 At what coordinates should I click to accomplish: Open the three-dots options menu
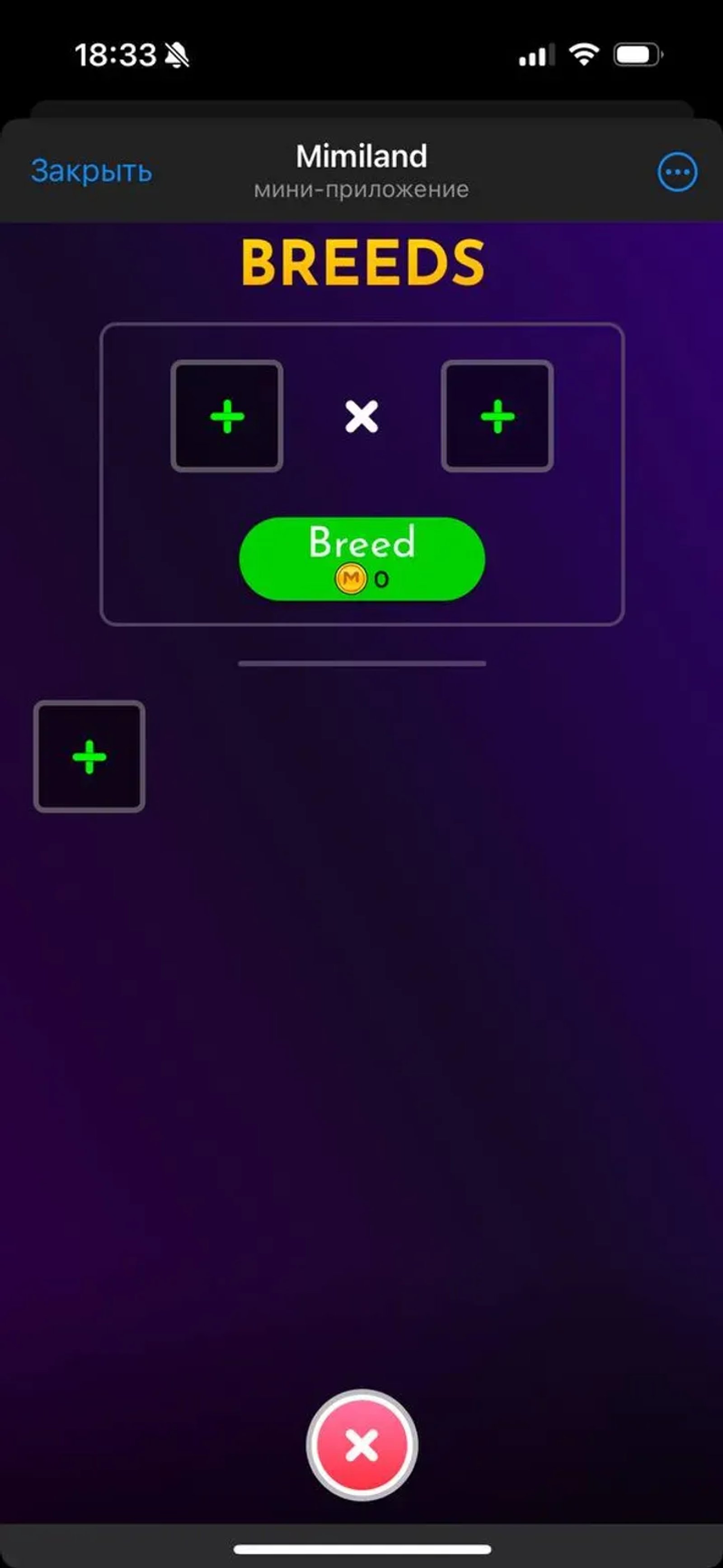click(x=677, y=172)
